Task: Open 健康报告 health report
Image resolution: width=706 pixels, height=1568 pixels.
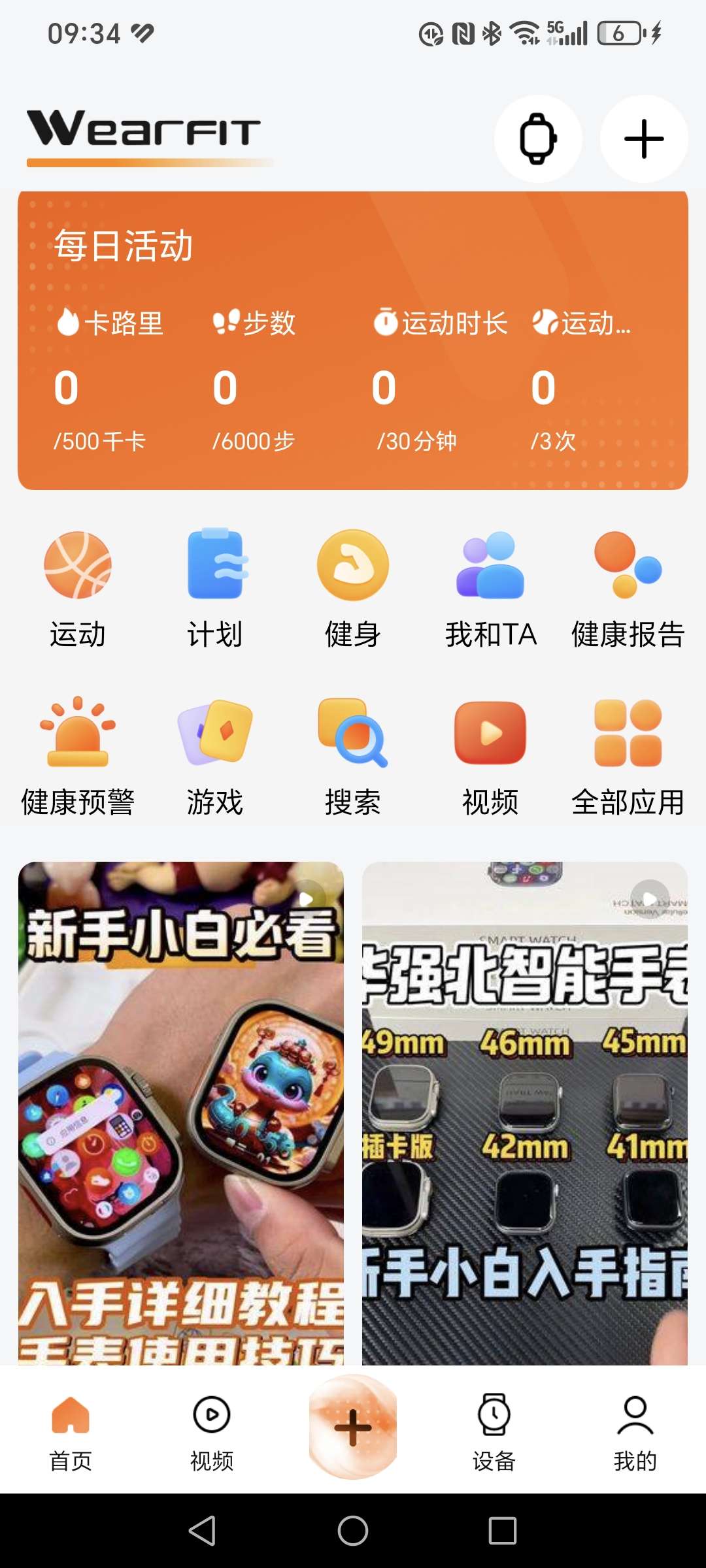Action: coord(628,588)
